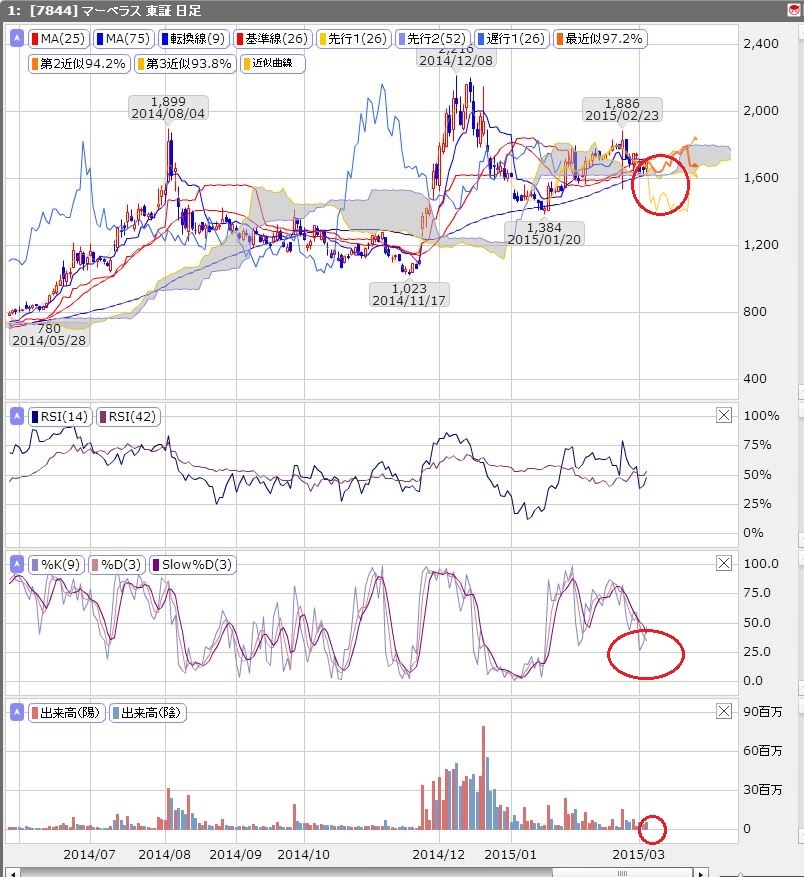Close the RSI indicator panel
The width and height of the screenshot is (804, 877).
[x=724, y=416]
